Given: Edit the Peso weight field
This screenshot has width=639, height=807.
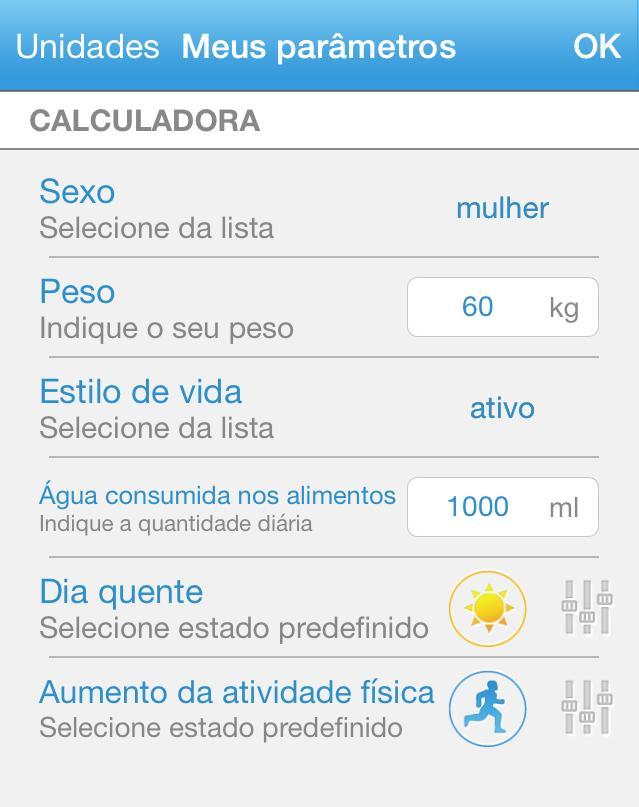Looking at the screenshot, I should pyautogui.click(x=478, y=307).
